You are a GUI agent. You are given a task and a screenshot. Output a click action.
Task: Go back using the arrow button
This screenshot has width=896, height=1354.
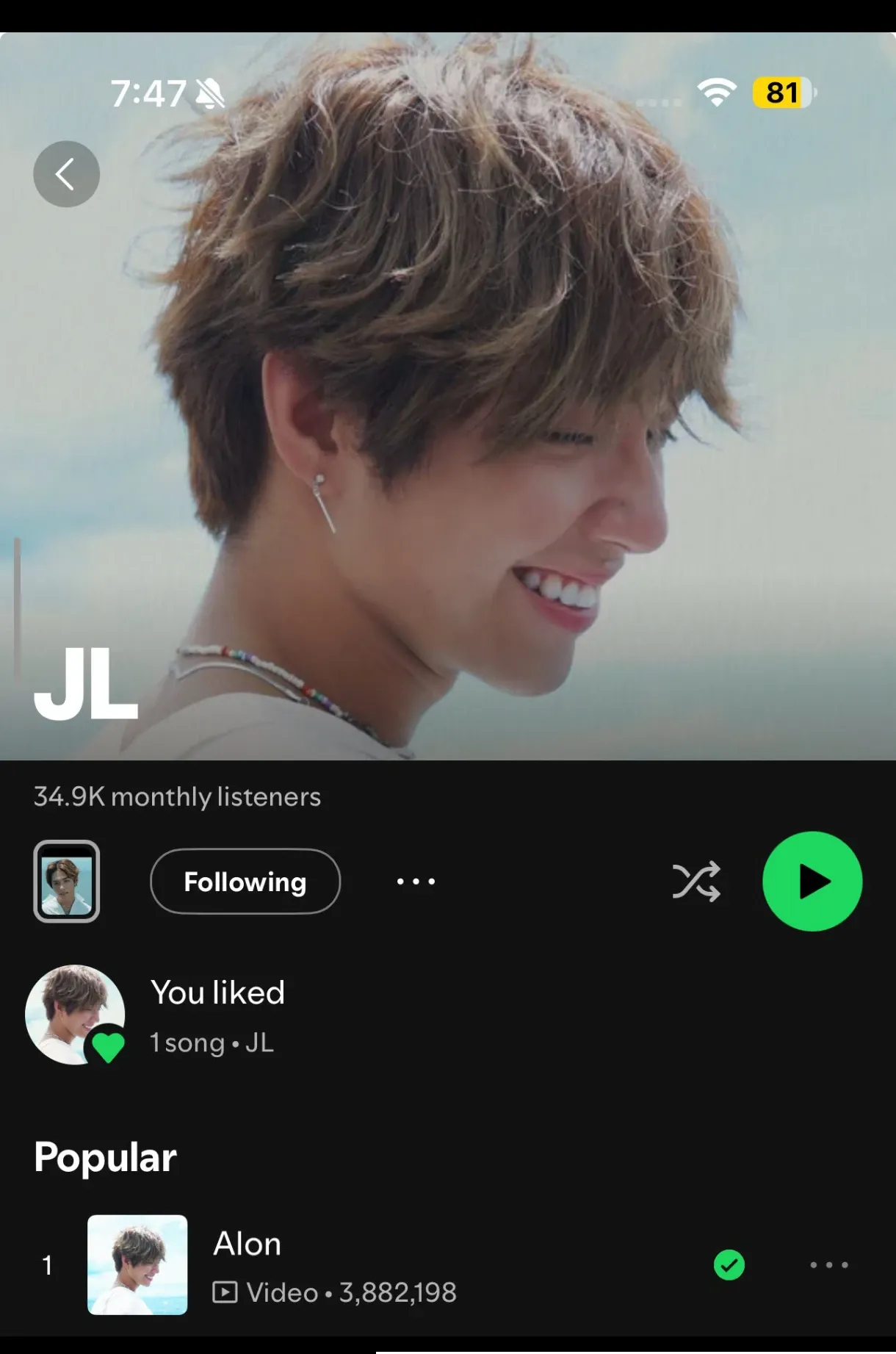[x=66, y=174]
